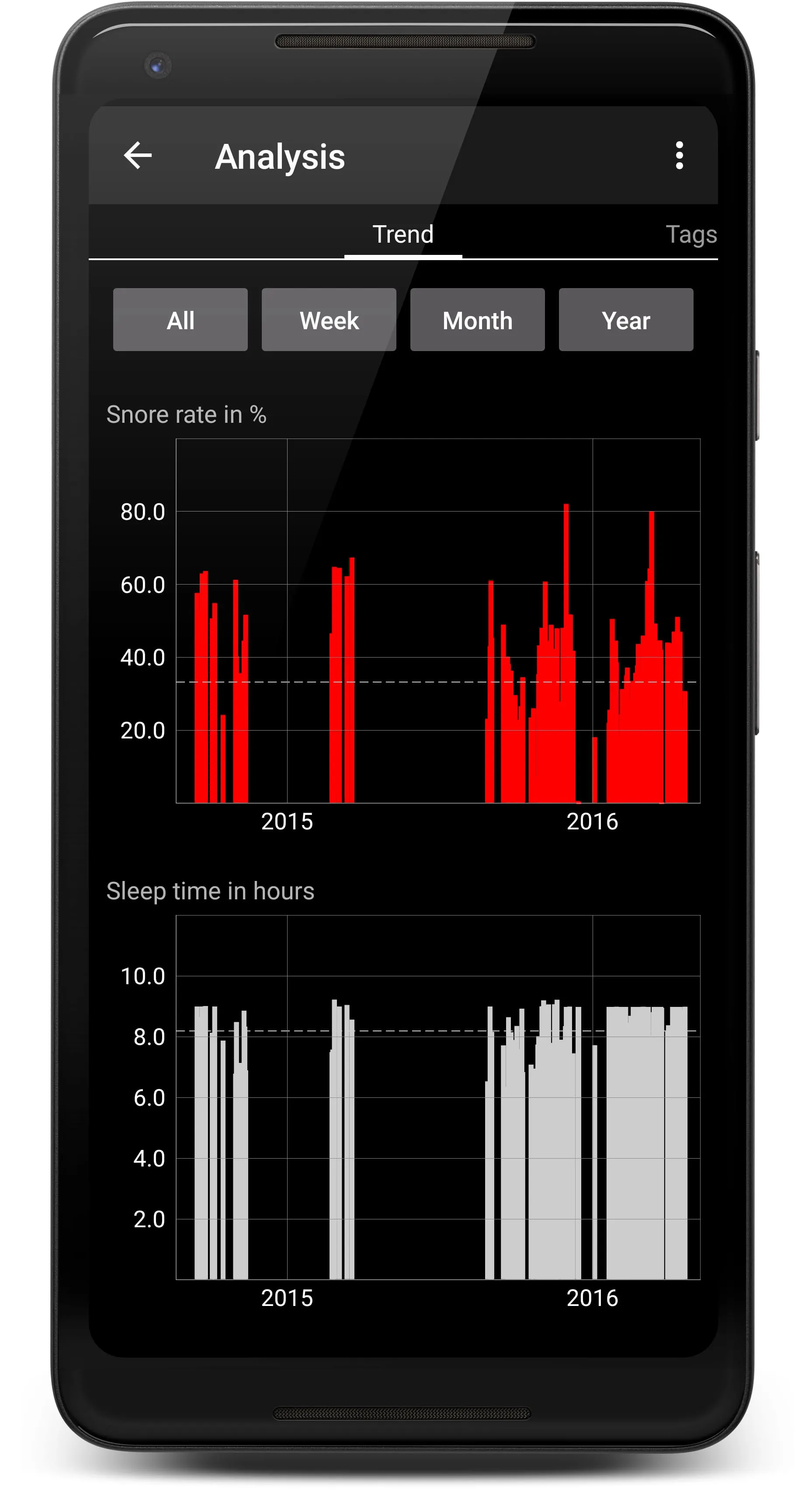This screenshot has width=812, height=1511.
Task: Choose the Month range
Action: coord(477,320)
